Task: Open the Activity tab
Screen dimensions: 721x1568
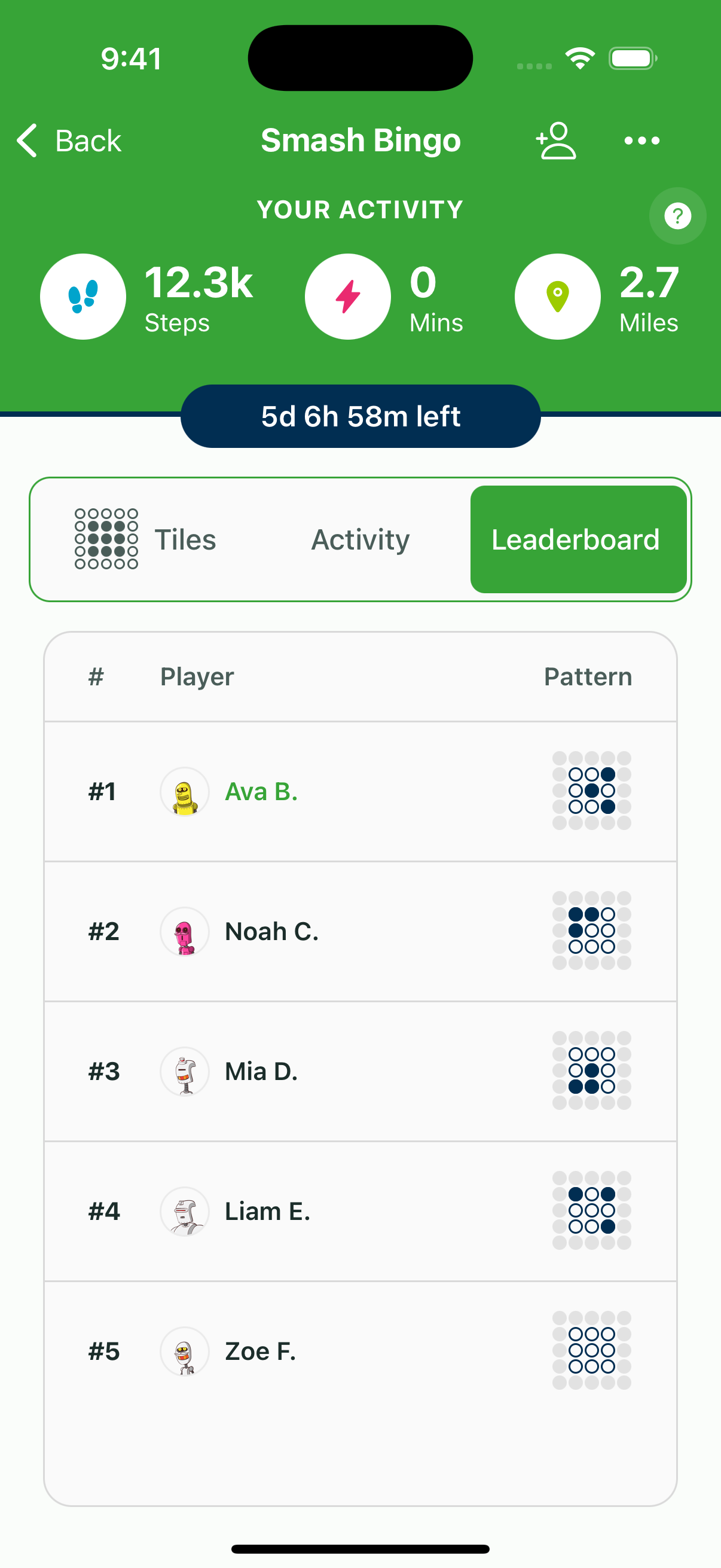Action: click(x=360, y=539)
